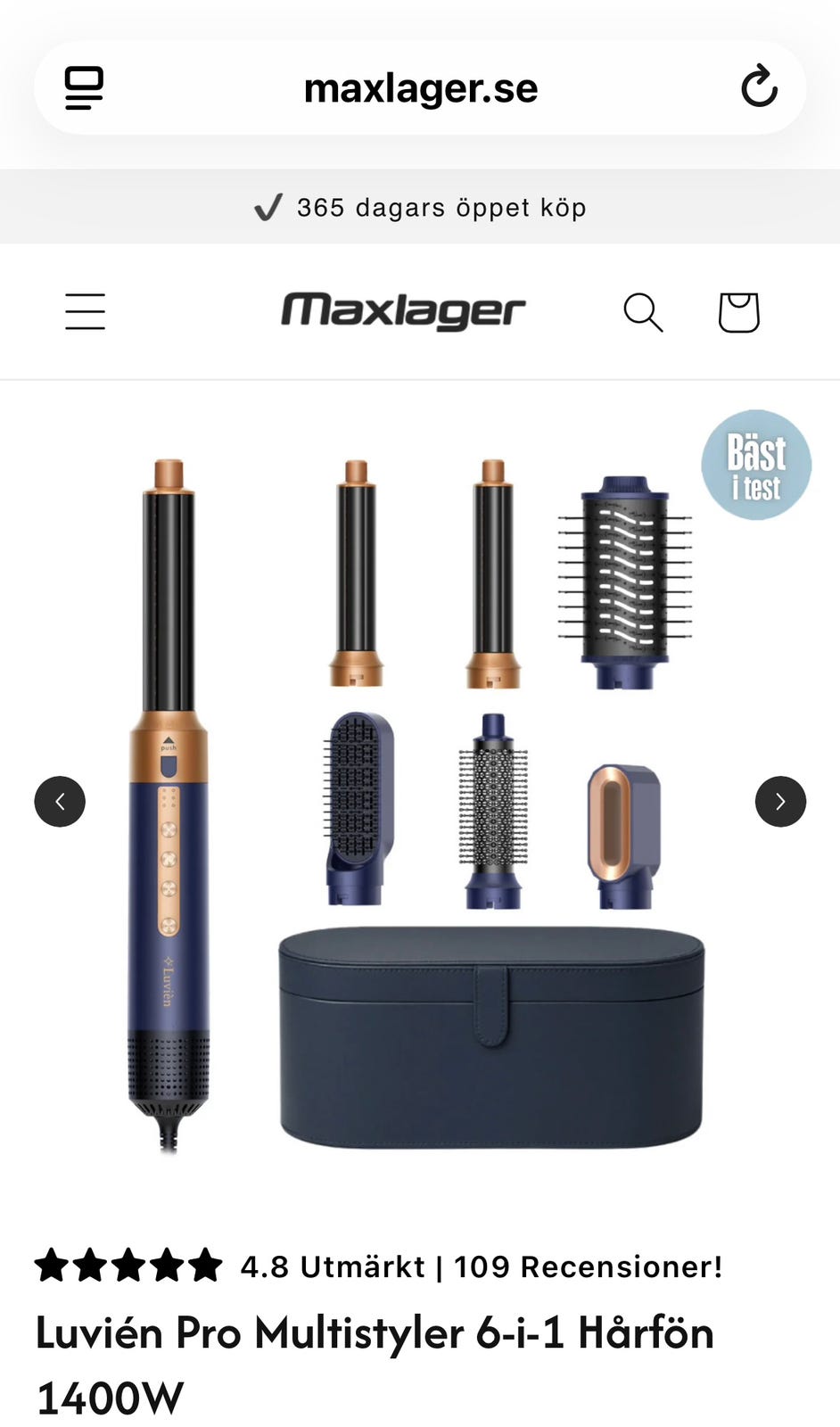
Task: Open the browser page options icon
Action: point(85,87)
